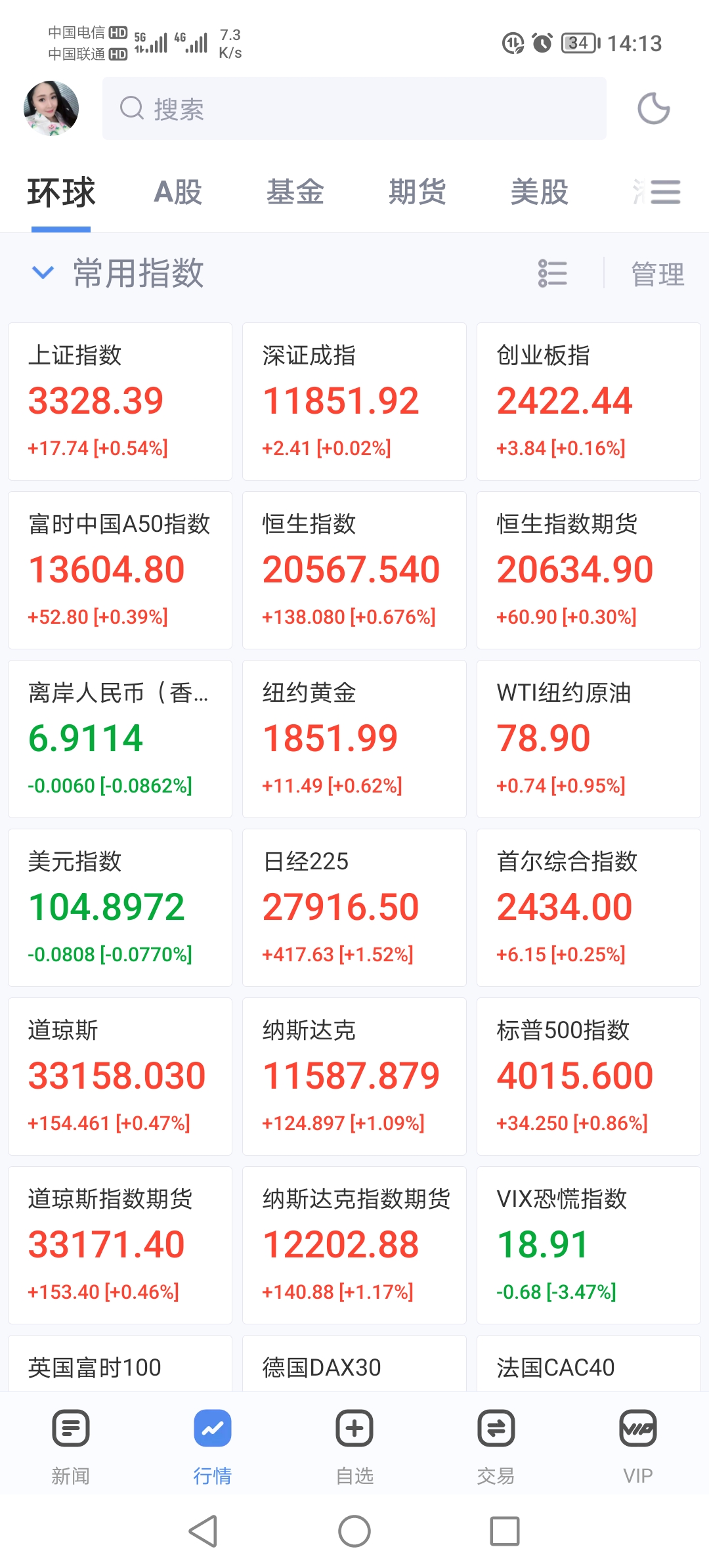The width and height of the screenshot is (709, 1568).
Task: Tap the 搜索 search box
Action: [354, 108]
